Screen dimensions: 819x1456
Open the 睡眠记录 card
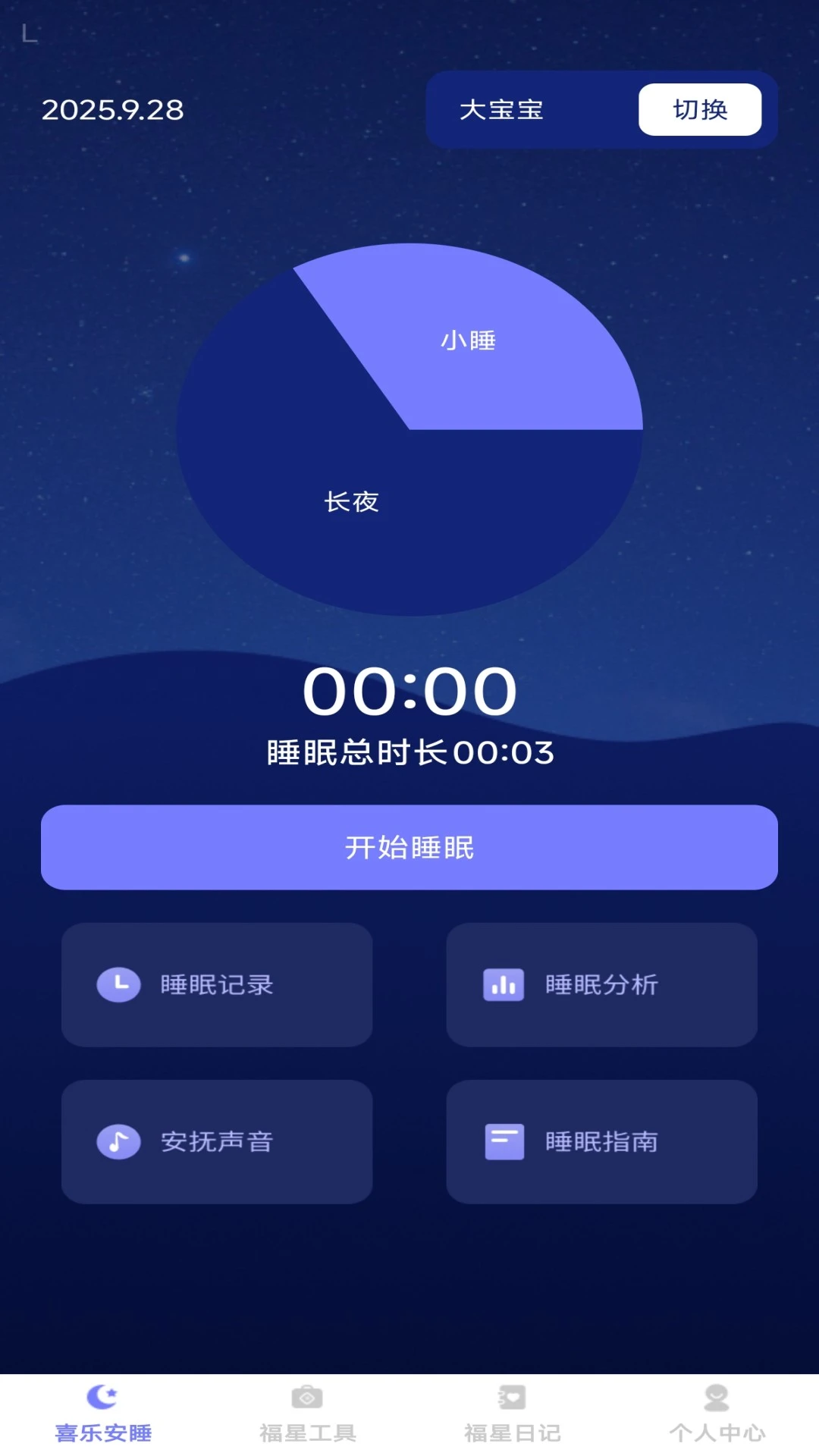(x=217, y=984)
